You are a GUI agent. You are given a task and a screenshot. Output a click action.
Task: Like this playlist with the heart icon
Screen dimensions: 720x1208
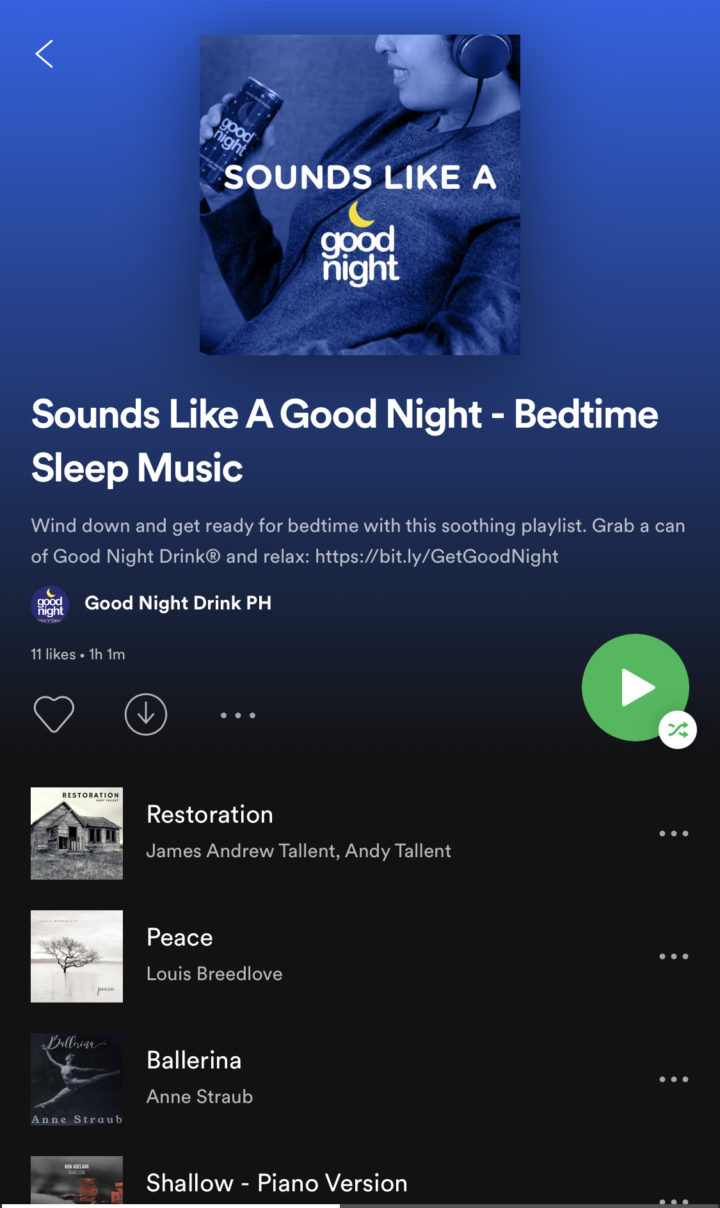(54, 714)
